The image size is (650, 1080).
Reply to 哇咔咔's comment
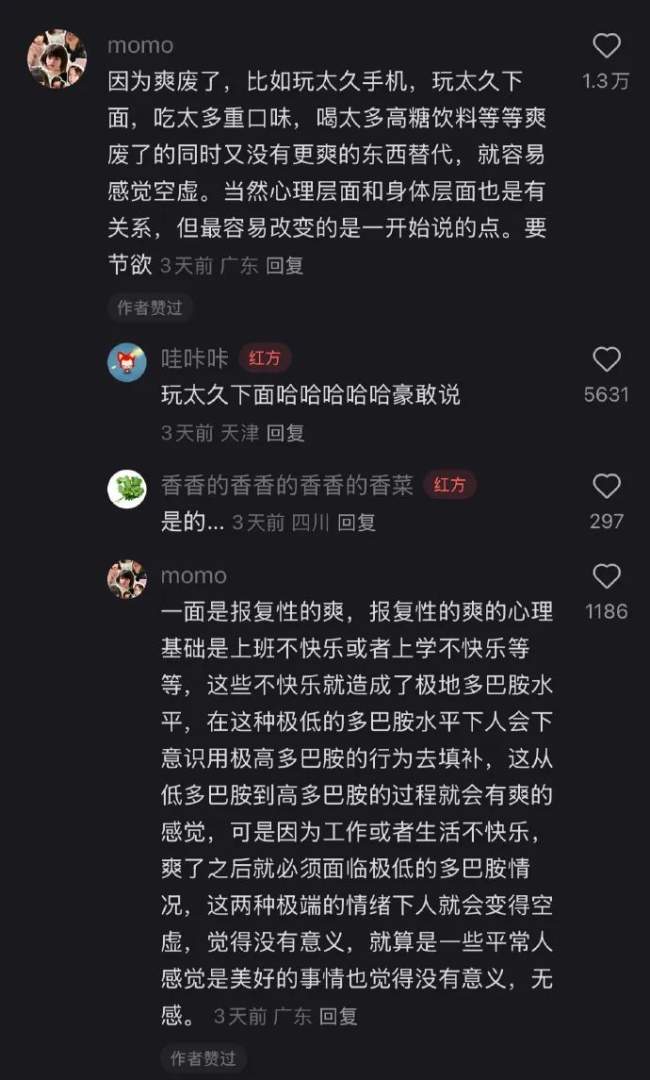[286, 433]
